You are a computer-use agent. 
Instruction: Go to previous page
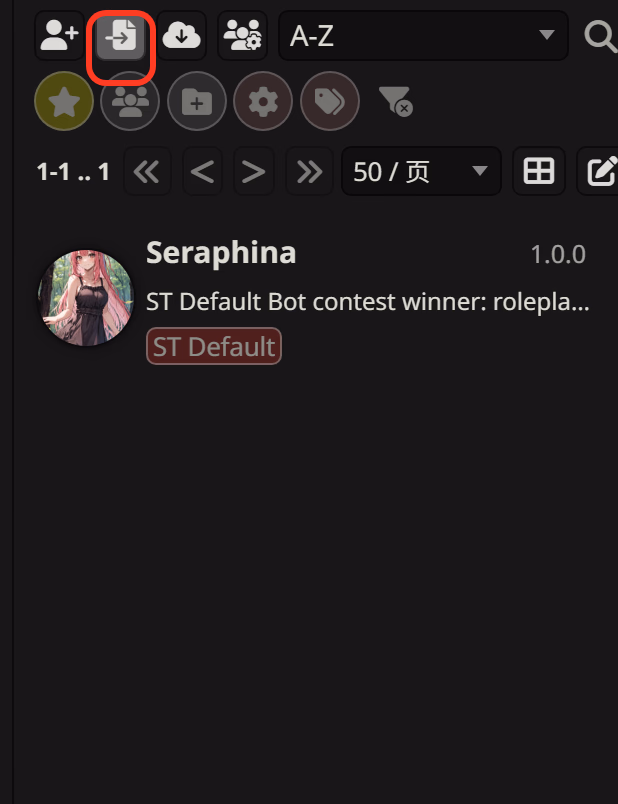coord(202,172)
